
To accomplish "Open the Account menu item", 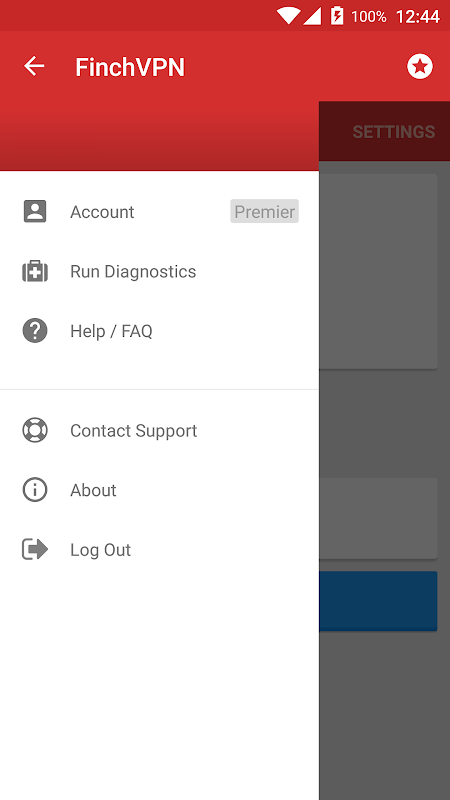I will pos(159,212).
